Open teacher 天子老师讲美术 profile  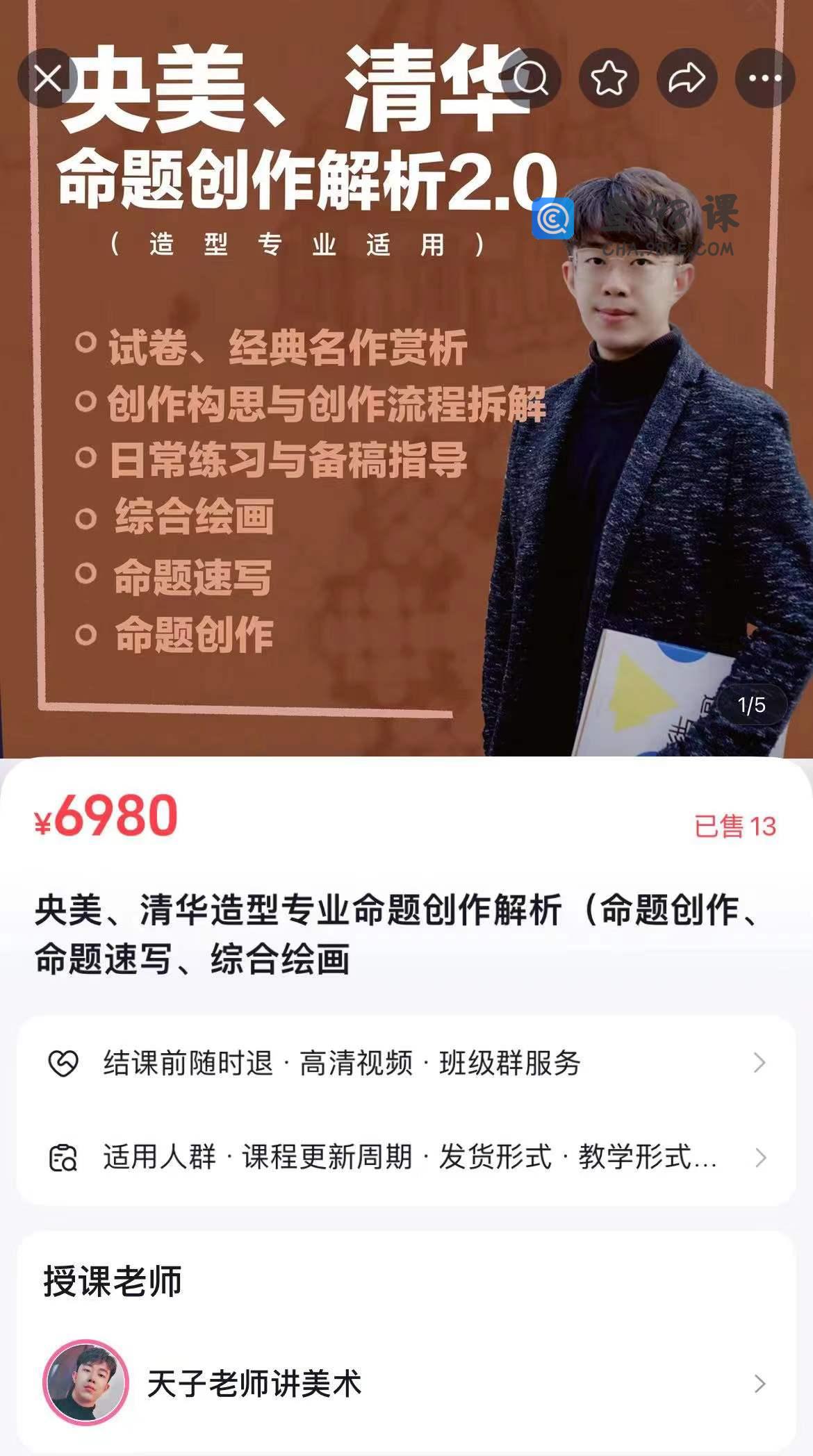tap(406, 1383)
